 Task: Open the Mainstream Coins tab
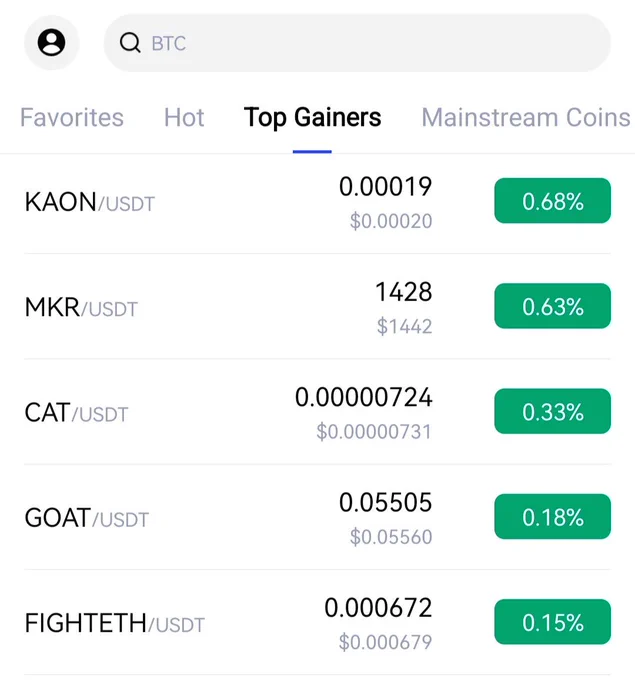click(526, 118)
